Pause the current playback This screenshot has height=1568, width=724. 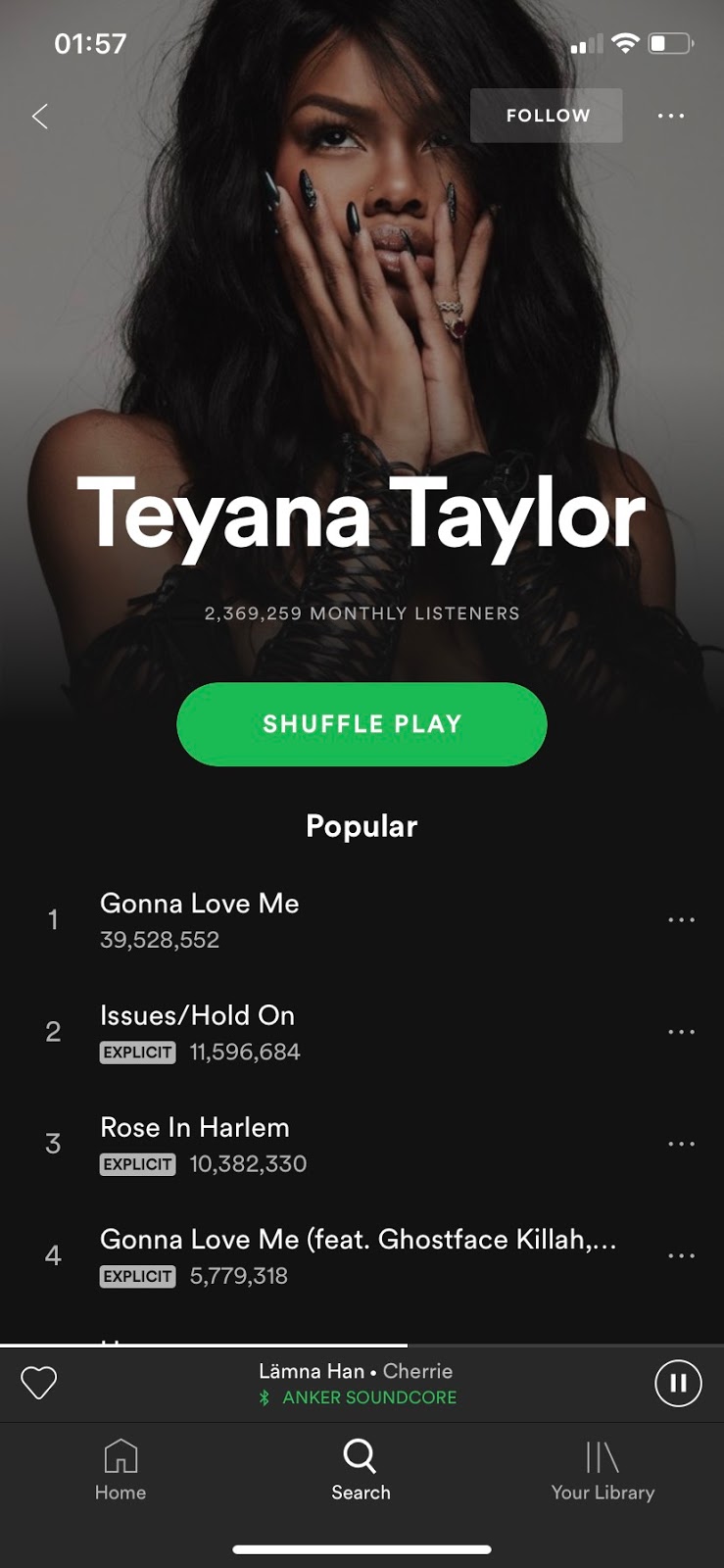pos(678,1383)
